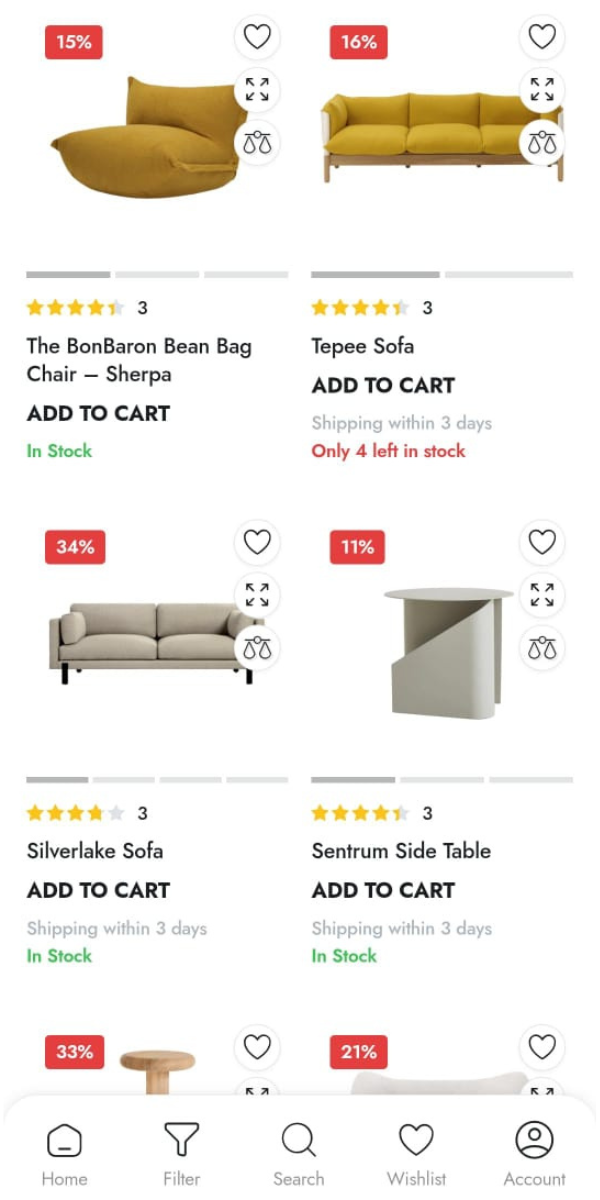The image size is (600, 1200).
Task: Open the Sentrum Side Table product title
Action: [x=401, y=851]
